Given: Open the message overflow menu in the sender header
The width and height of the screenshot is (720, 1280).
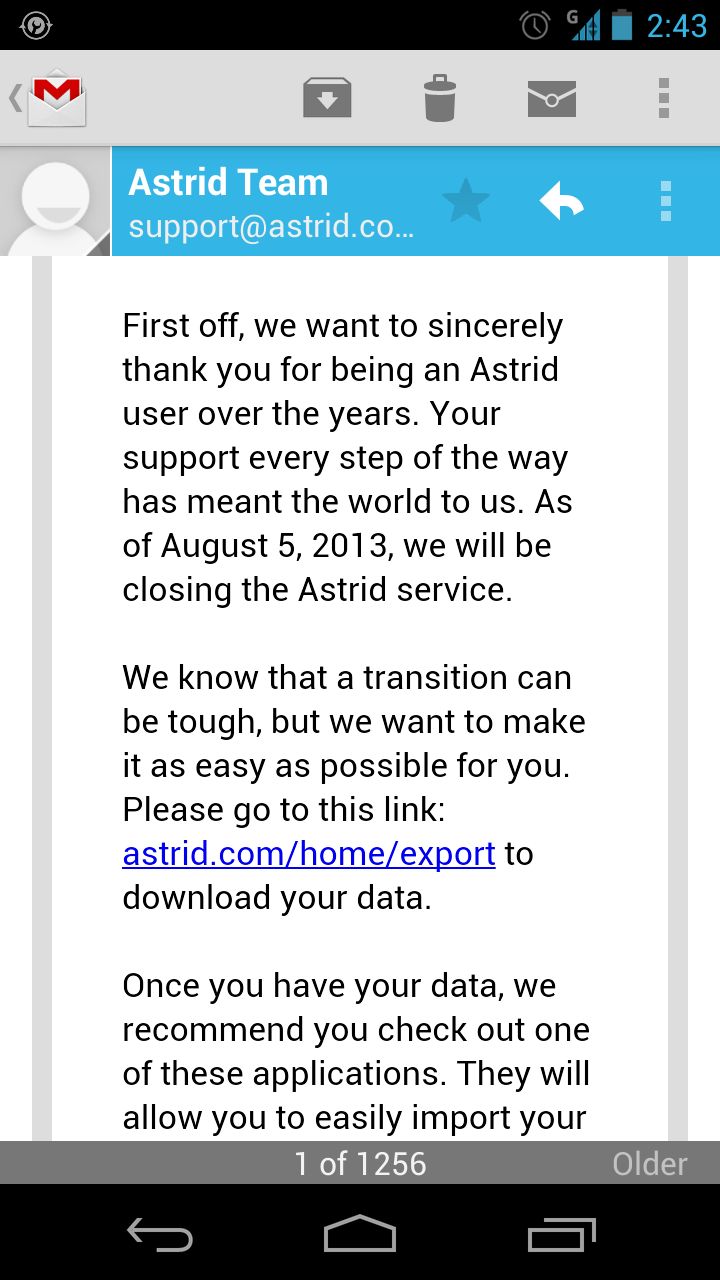Looking at the screenshot, I should pos(666,201).
